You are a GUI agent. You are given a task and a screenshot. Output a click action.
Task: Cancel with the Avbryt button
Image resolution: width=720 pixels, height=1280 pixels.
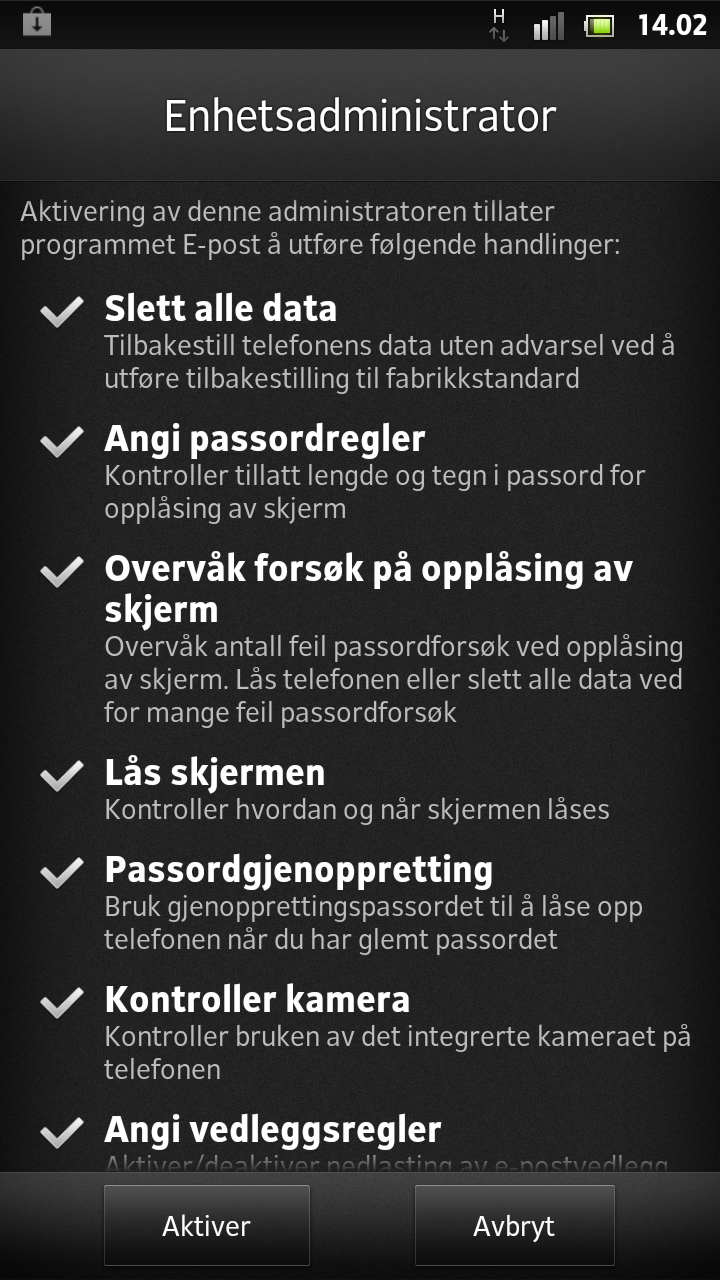514,1226
